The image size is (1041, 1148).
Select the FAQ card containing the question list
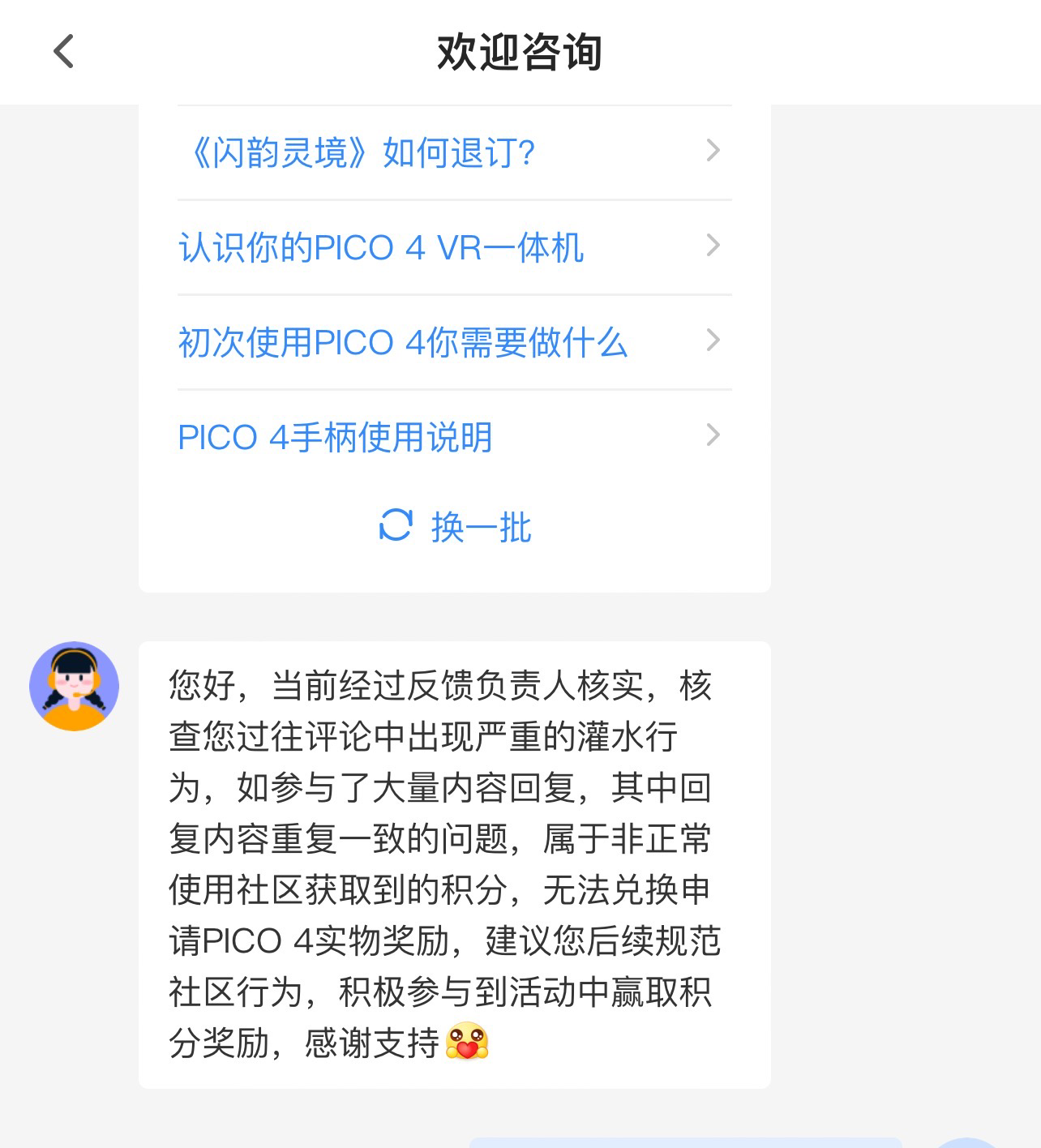454,341
